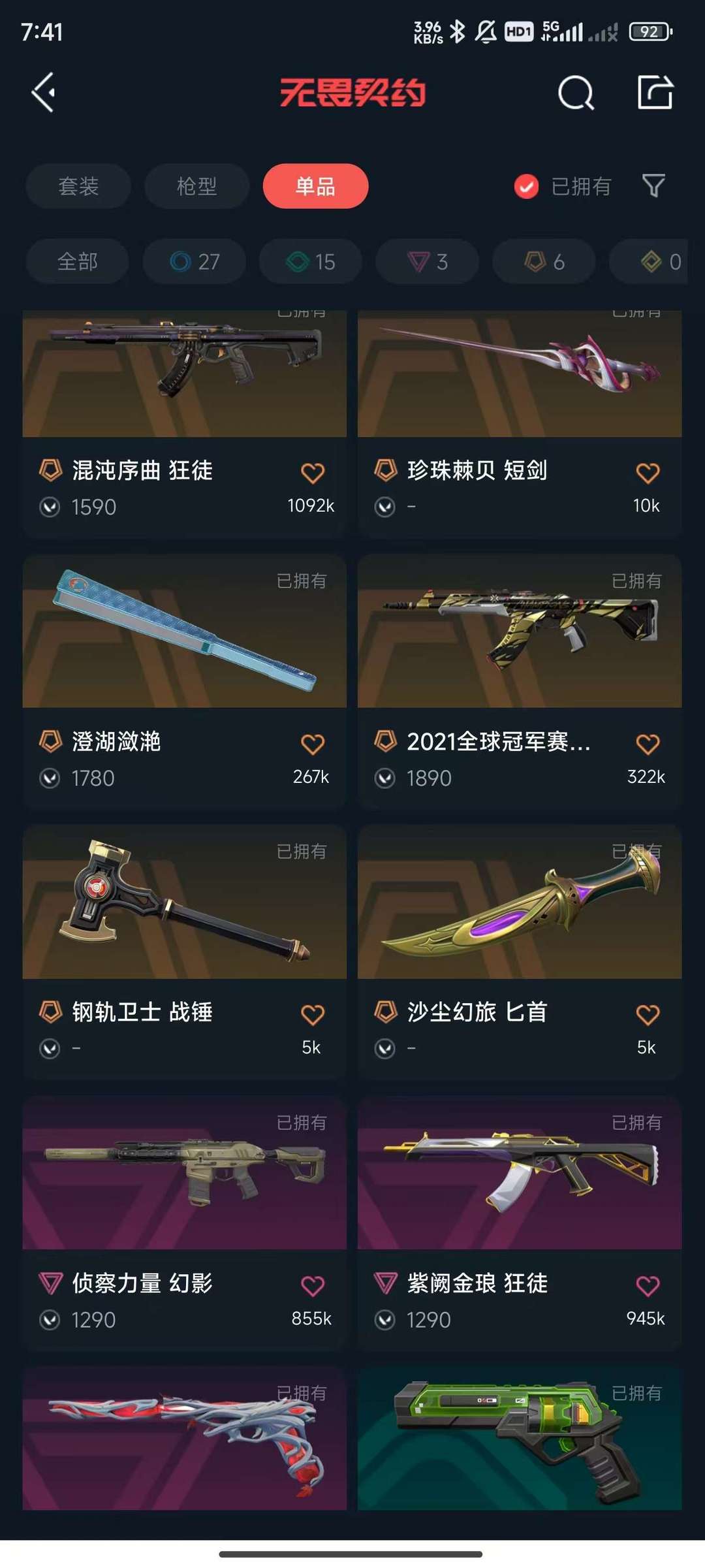Filter by the green tier with 15
705x1568 pixels.
[311, 262]
